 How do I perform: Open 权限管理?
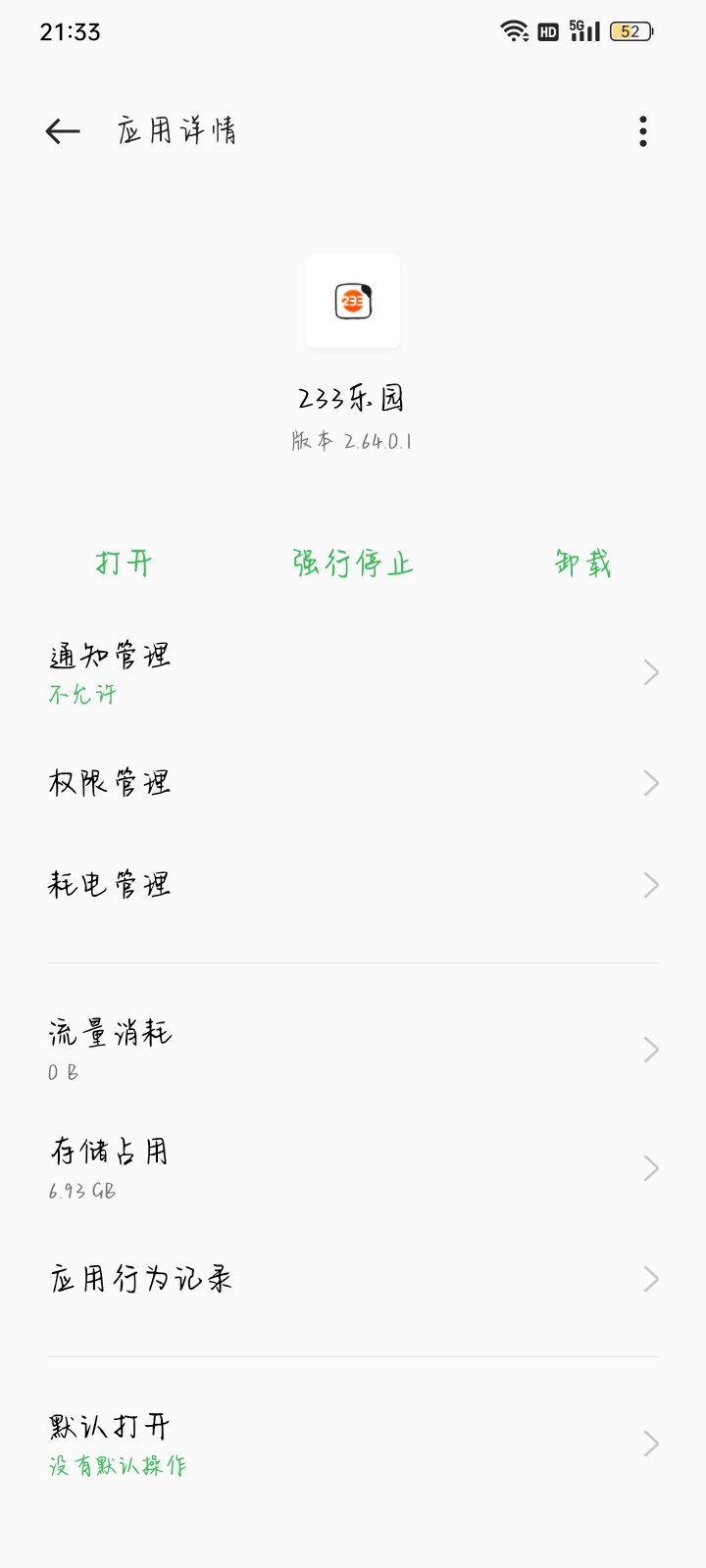tap(353, 783)
